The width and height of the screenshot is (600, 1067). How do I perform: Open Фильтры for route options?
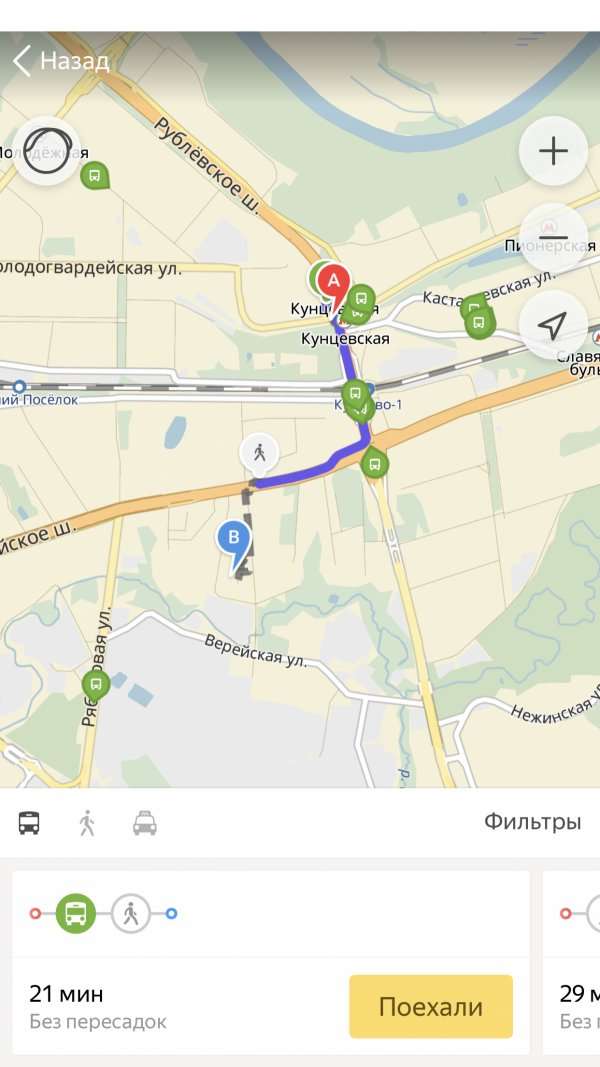click(532, 822)
